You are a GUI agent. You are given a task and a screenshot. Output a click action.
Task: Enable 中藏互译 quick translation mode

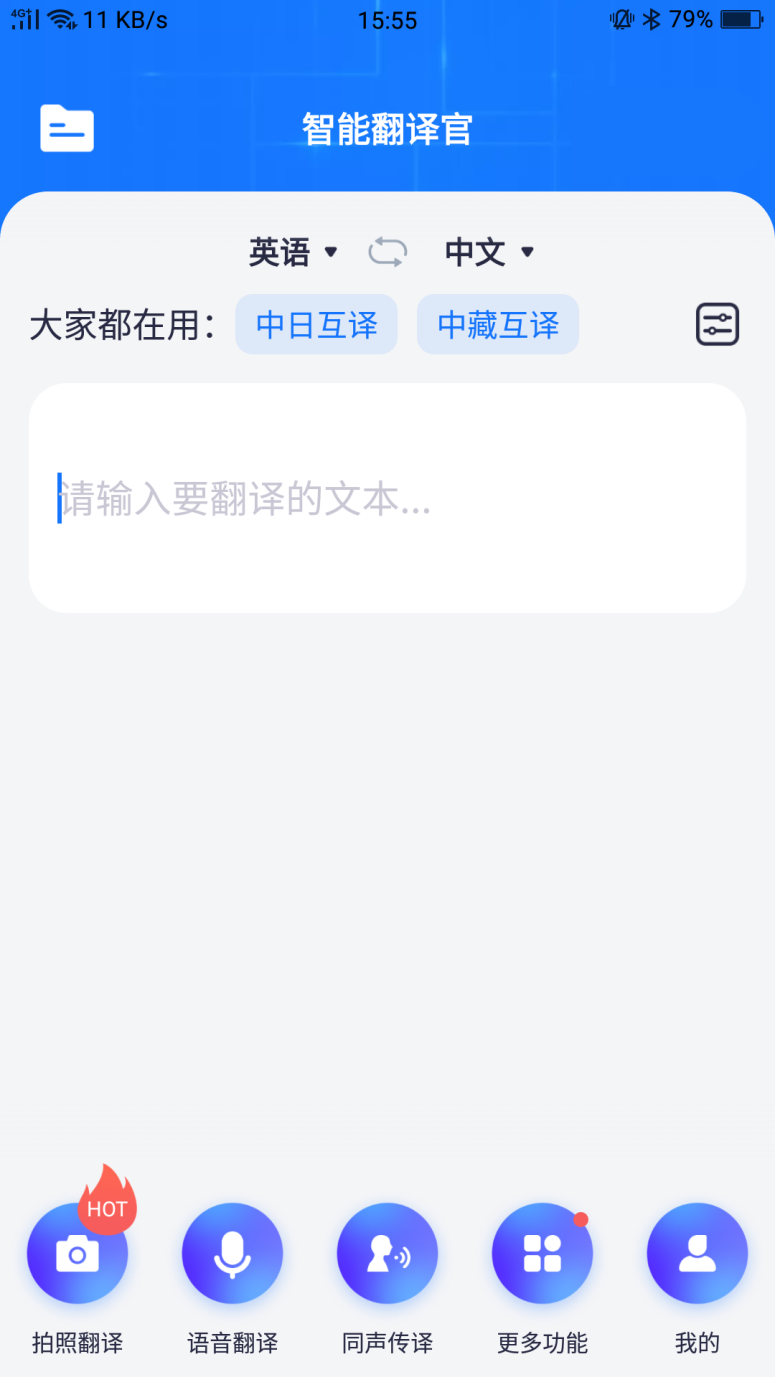coord(497,324)
